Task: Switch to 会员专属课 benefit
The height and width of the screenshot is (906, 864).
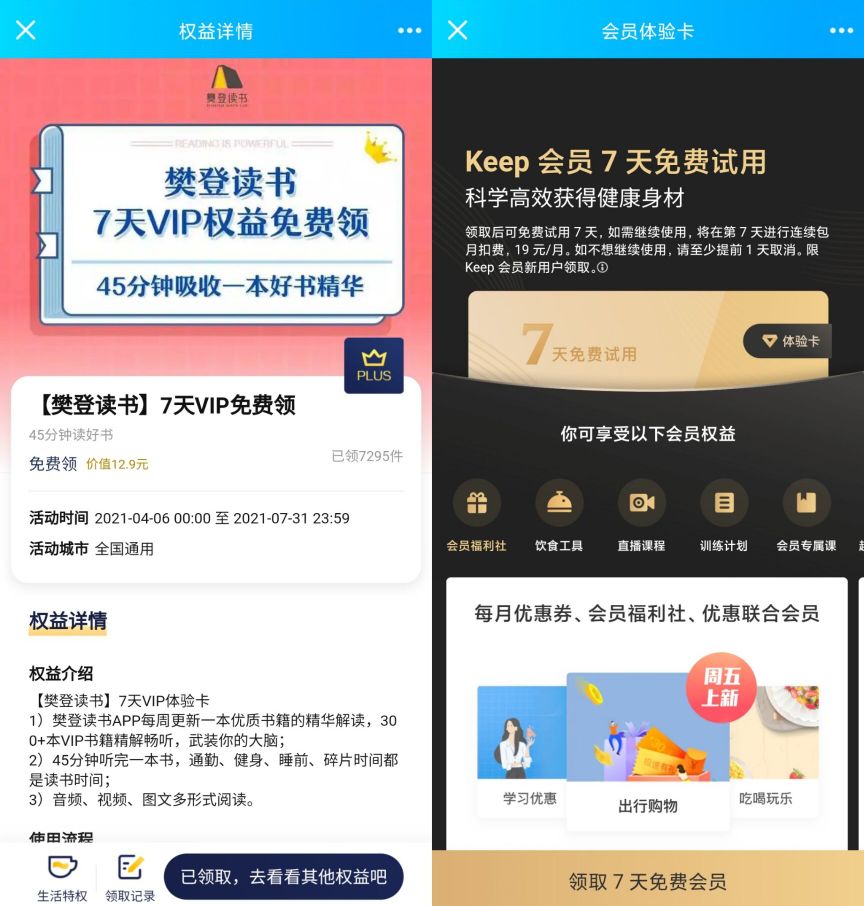Action: coord(806,515)
